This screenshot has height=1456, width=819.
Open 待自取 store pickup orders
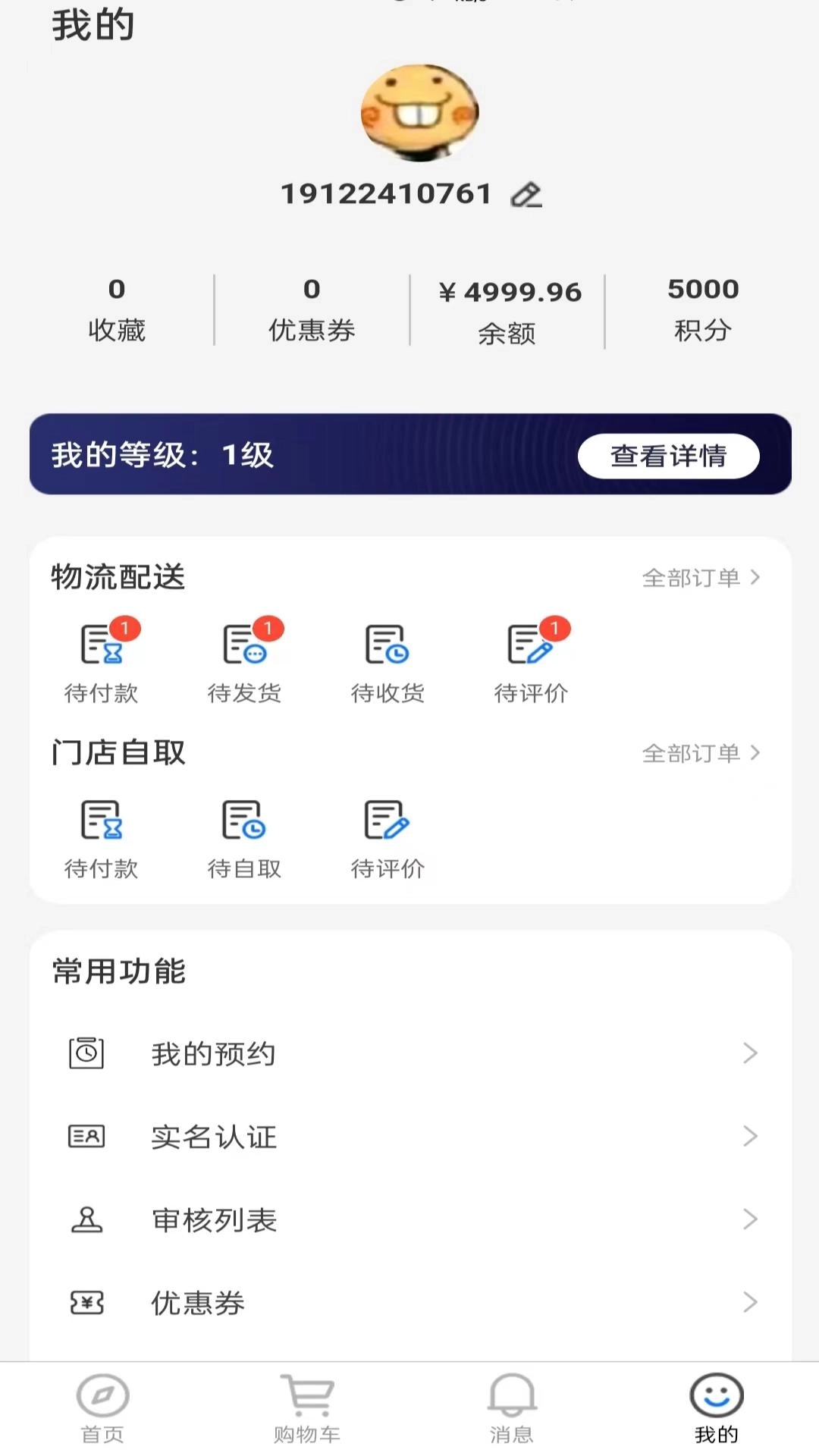click(x=244, y=838)
